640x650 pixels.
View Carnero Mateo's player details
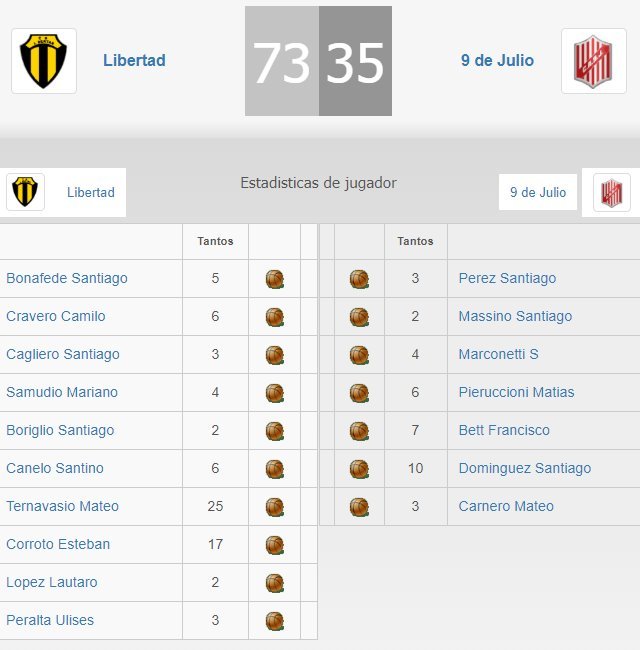tap(506, 506)
